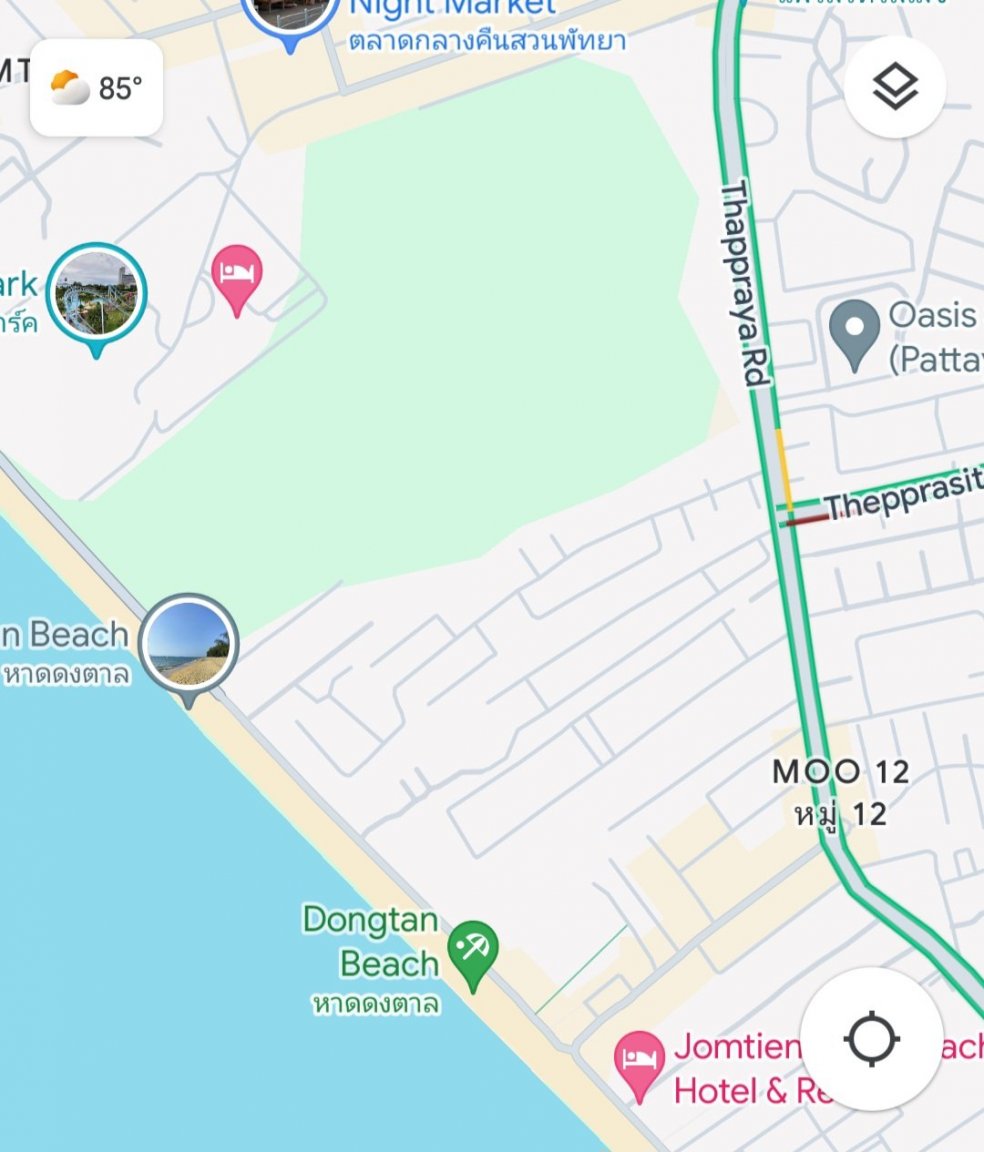Open the water park photo marker
The height and width of the screenshot is (1152, 984).
coord(96,294)
